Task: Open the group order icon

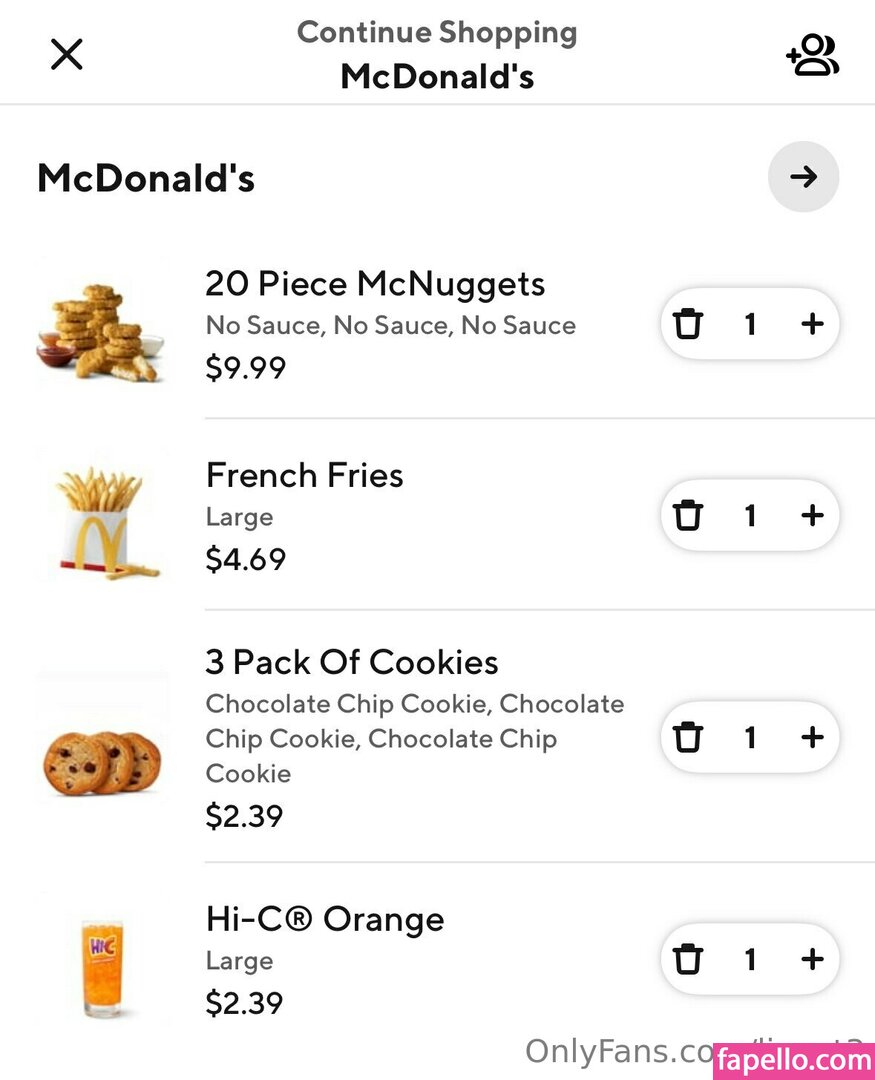Action: point(812,55)
